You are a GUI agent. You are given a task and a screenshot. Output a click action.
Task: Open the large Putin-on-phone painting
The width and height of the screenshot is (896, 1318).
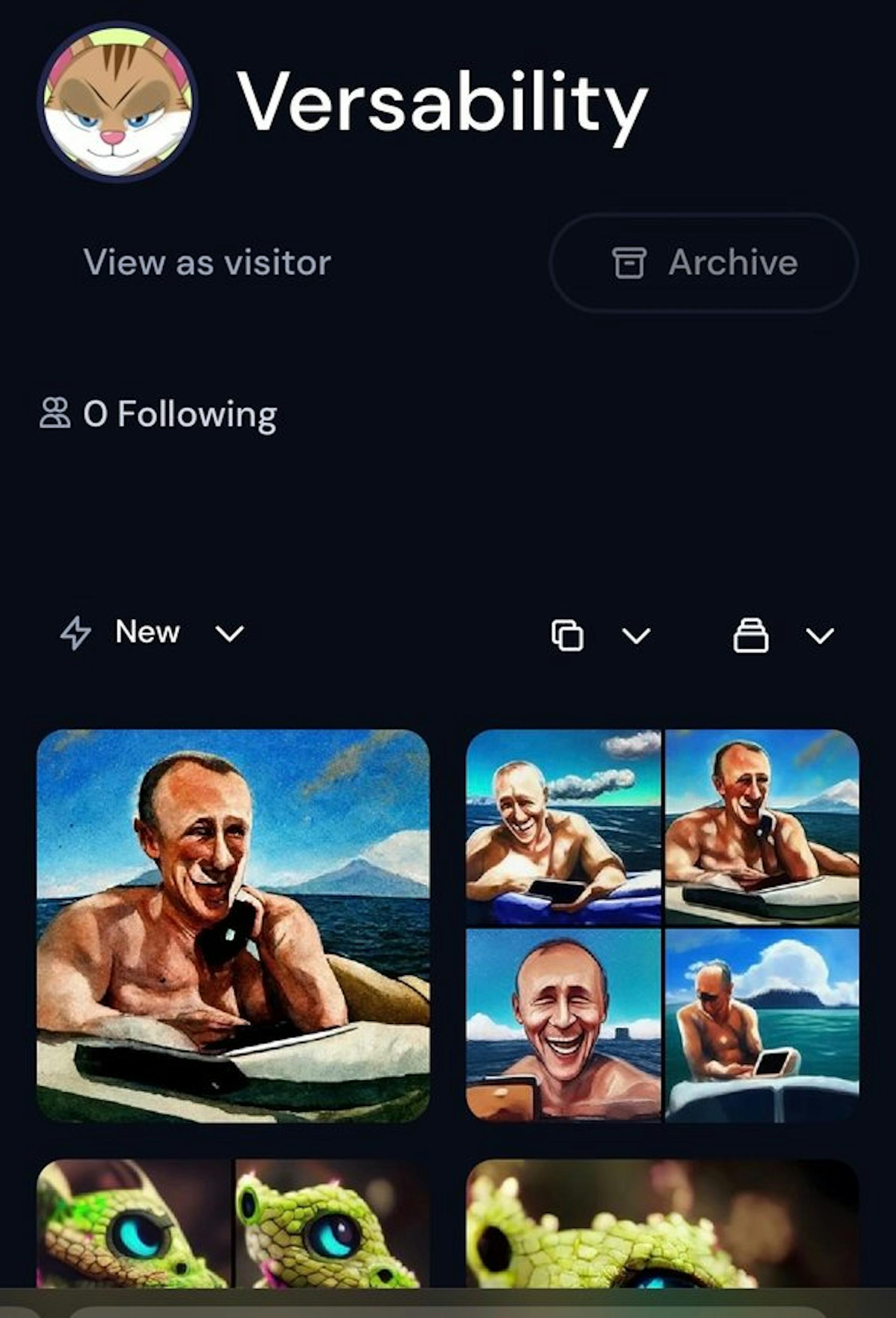(x=232, y=919)
